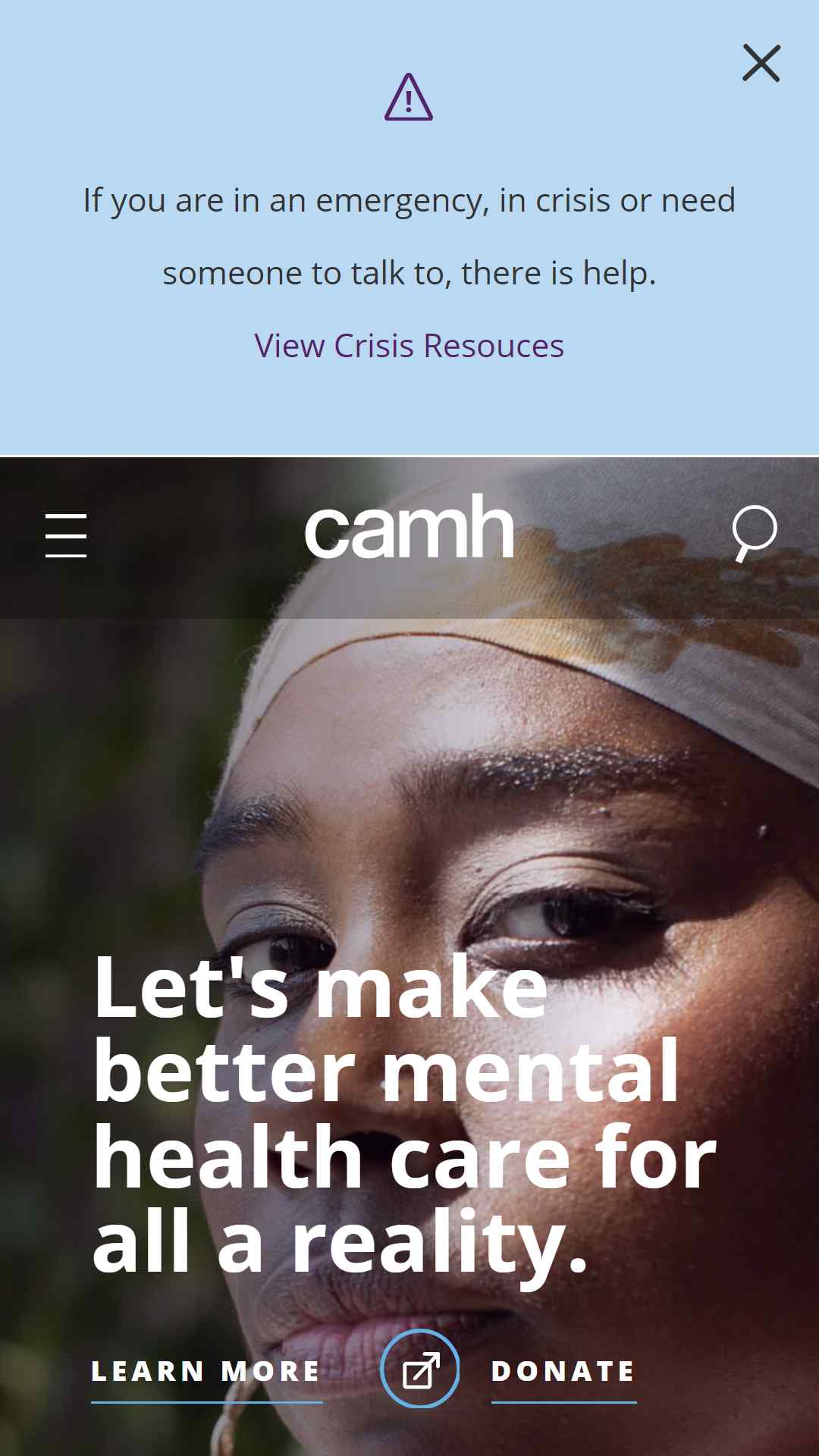Viewport: 819px width, 1456px height.
Task: Tap the search magnifier icon
Action: [754, 532]
